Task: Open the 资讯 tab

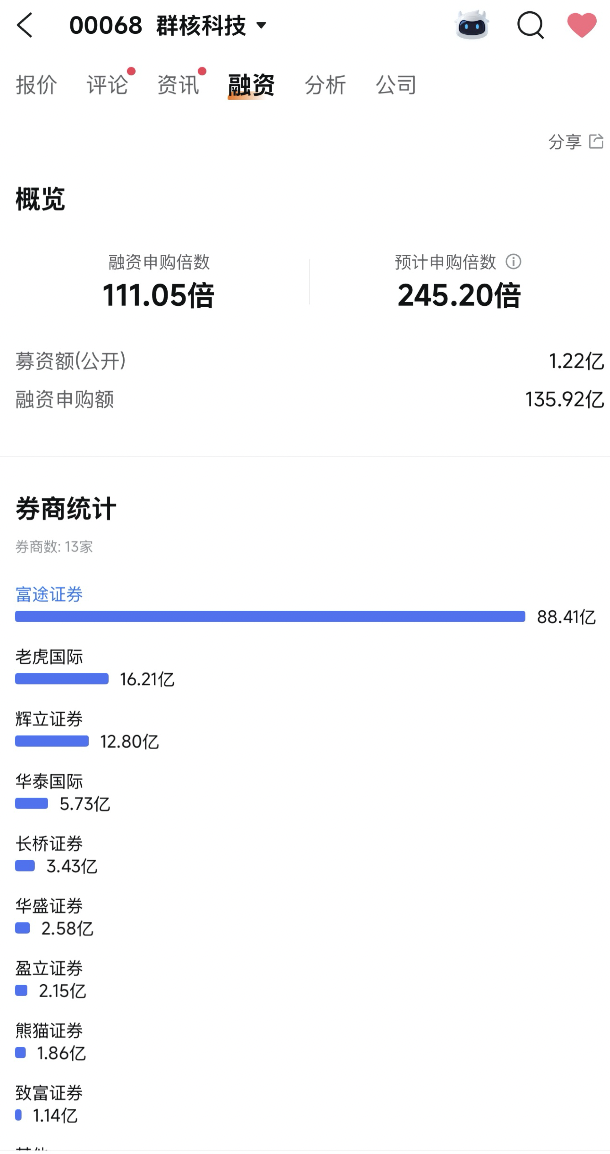Action: click(x=178, y=85)
